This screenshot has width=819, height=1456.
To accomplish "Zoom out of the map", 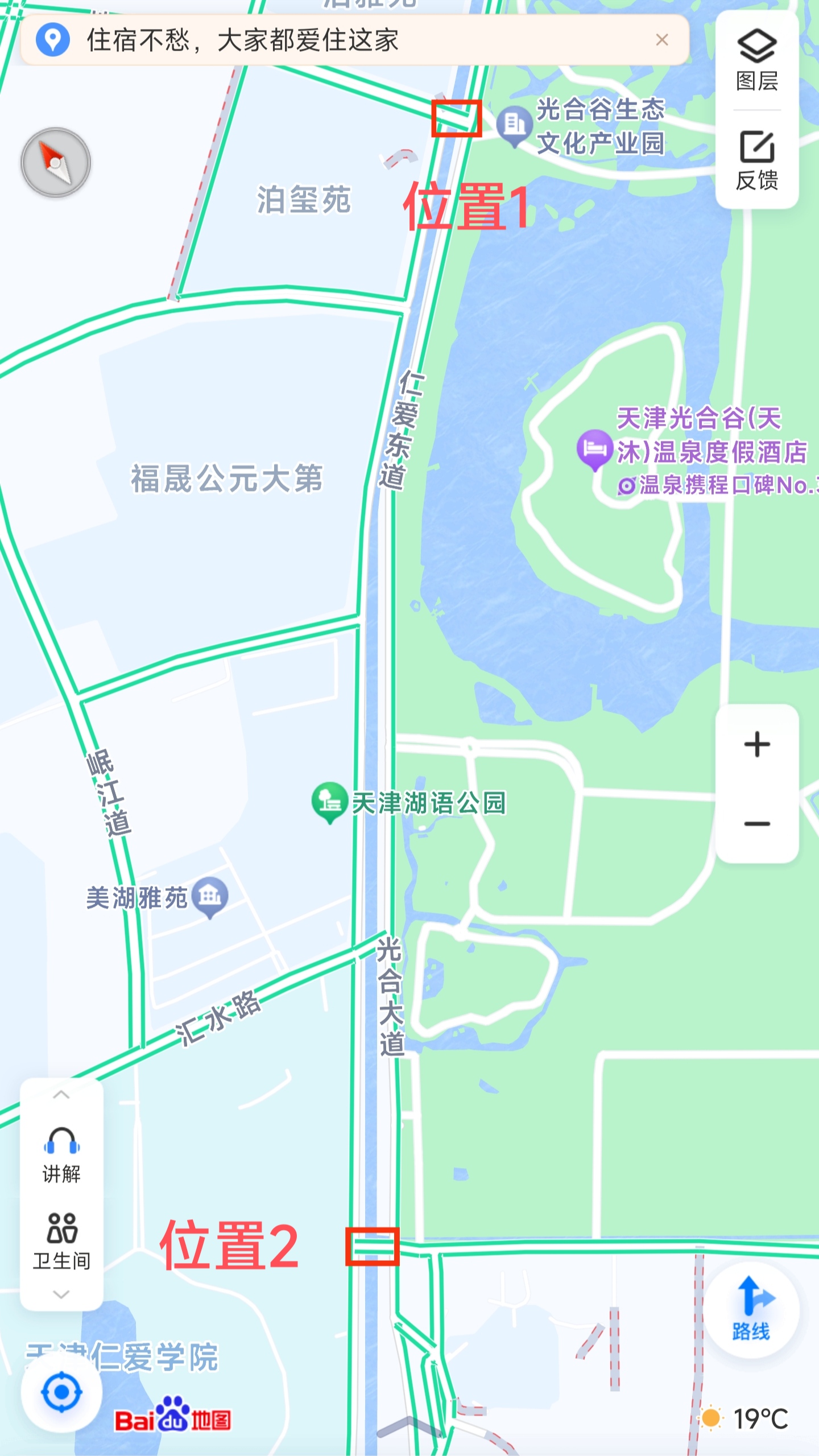I will (756, 823).
